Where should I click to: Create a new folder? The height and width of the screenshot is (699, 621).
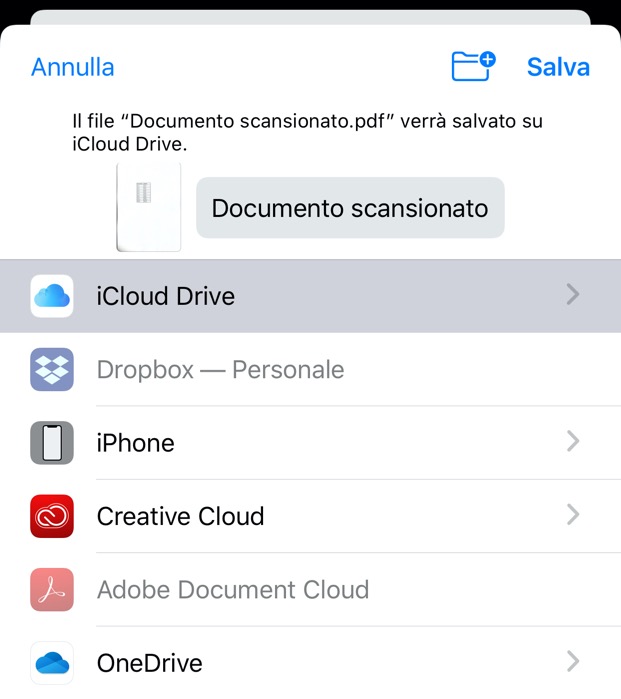tap(473, 66)
